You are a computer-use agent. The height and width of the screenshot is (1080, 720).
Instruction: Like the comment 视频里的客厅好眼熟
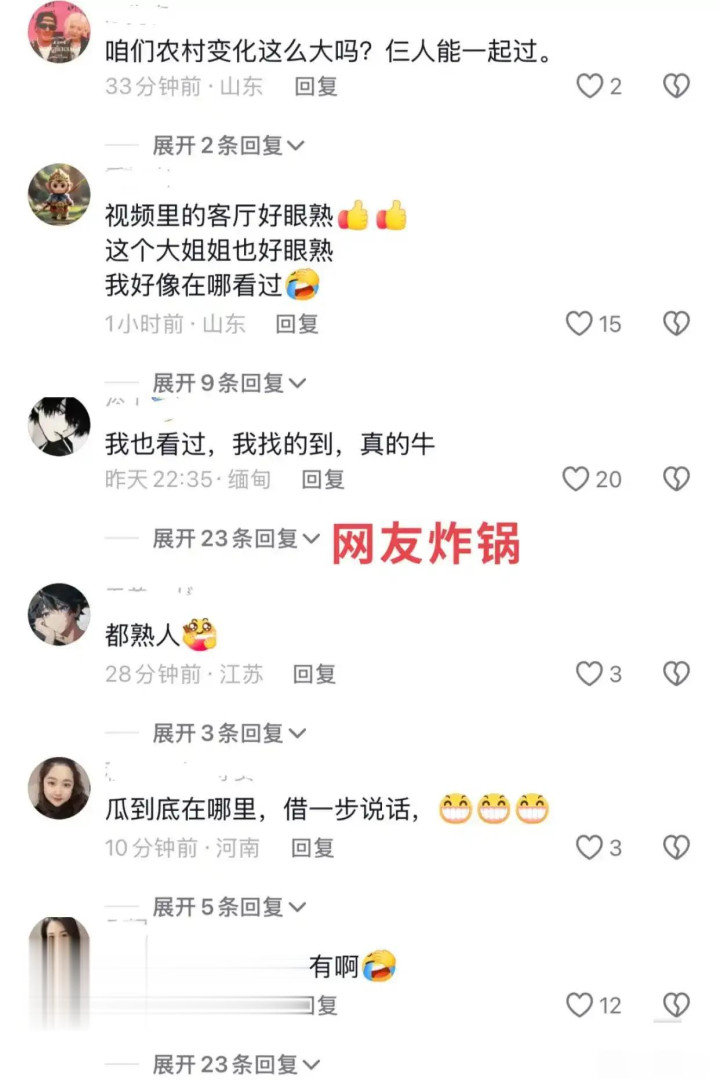pos(580,323)
